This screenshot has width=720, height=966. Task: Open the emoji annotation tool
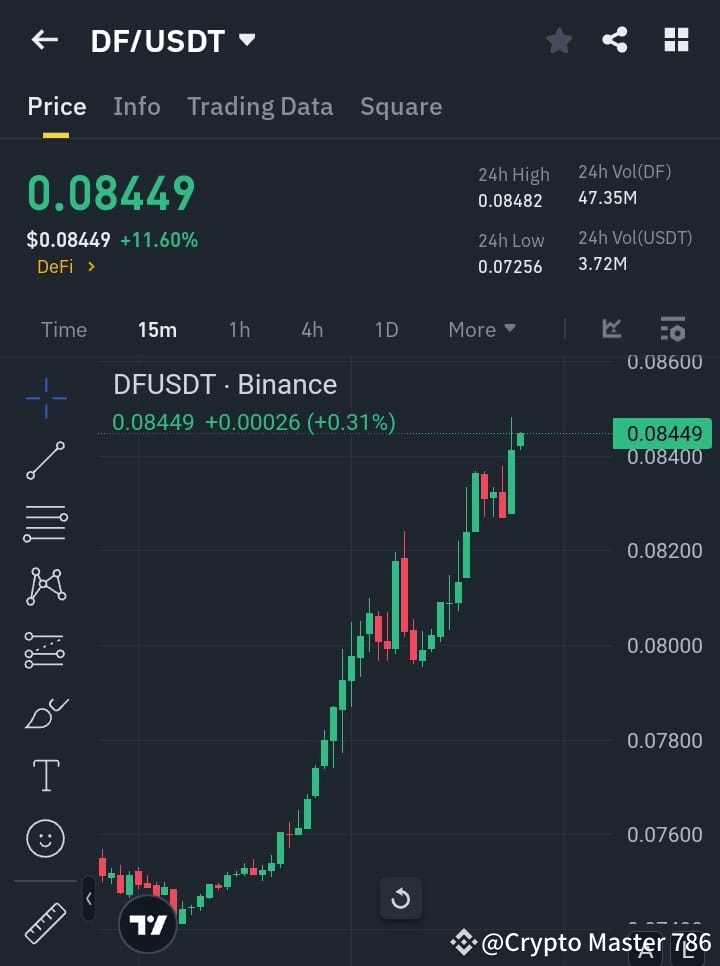tap(44, 838)
